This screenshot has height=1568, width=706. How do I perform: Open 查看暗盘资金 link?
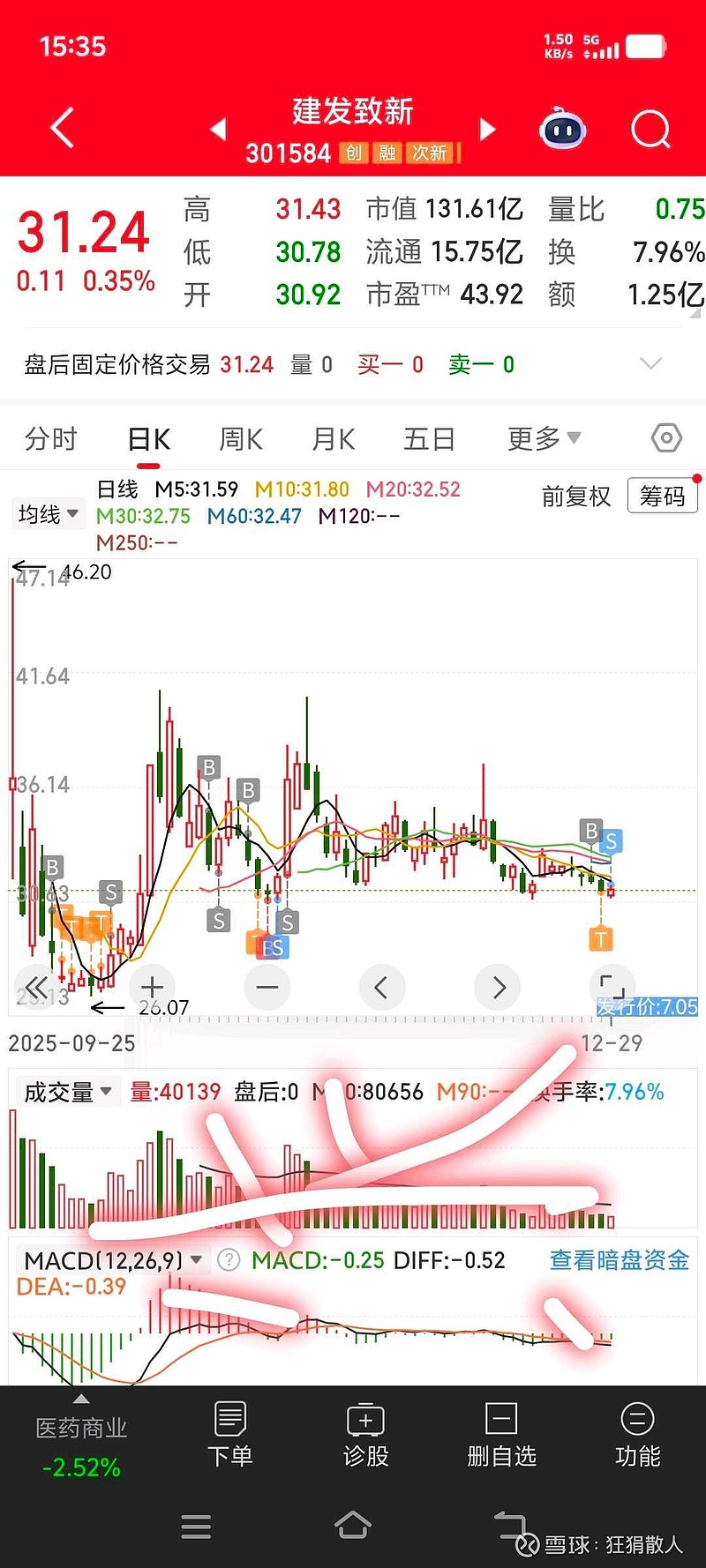point(618,1260)
